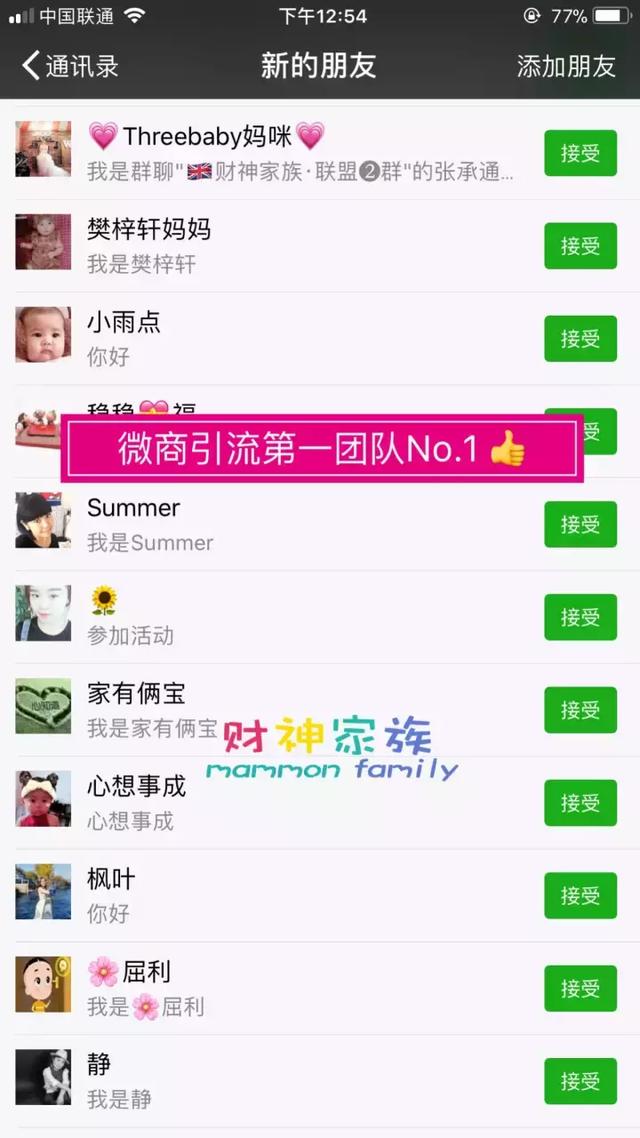Go back to 通讯录

click(x=70, y=67)
